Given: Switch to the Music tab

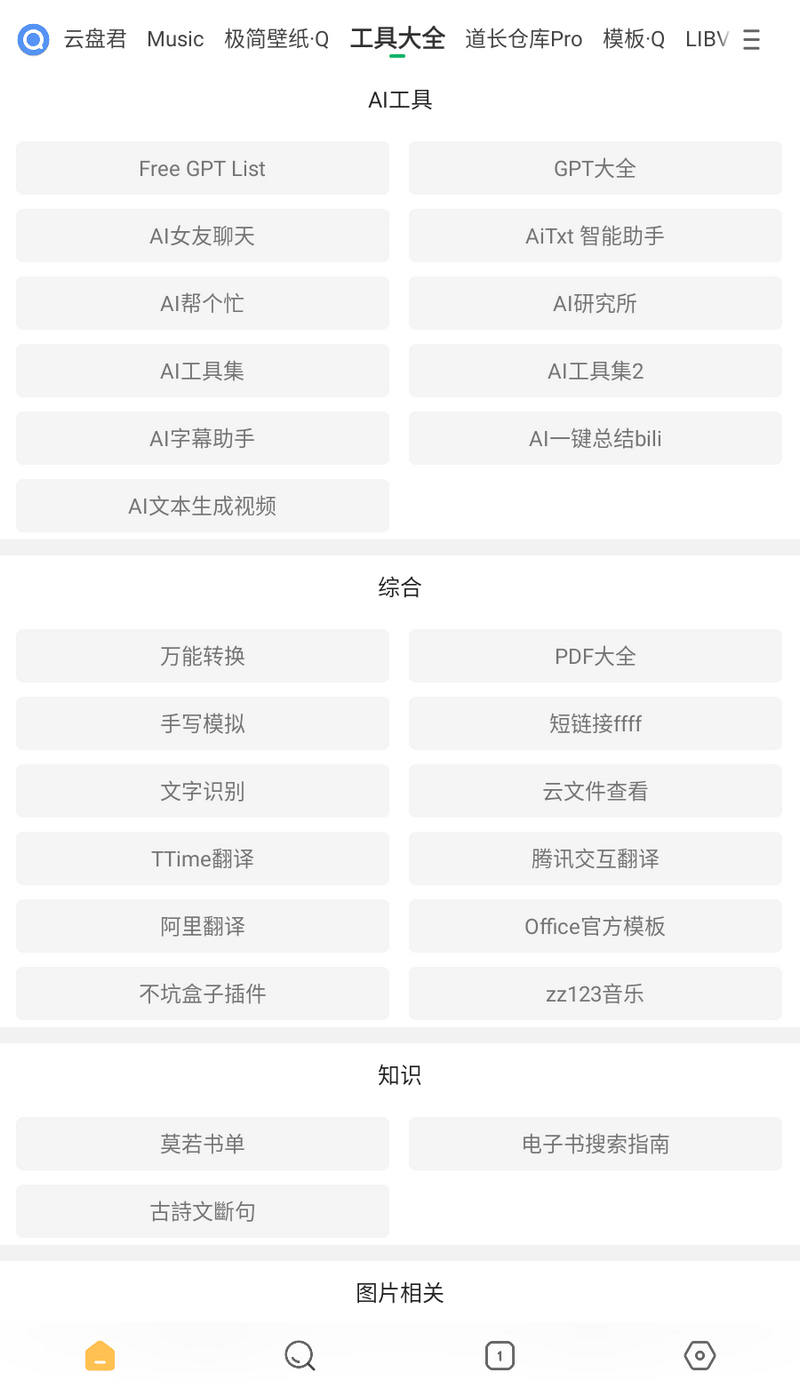Looking at the screenshot, I should click(175, 40).
